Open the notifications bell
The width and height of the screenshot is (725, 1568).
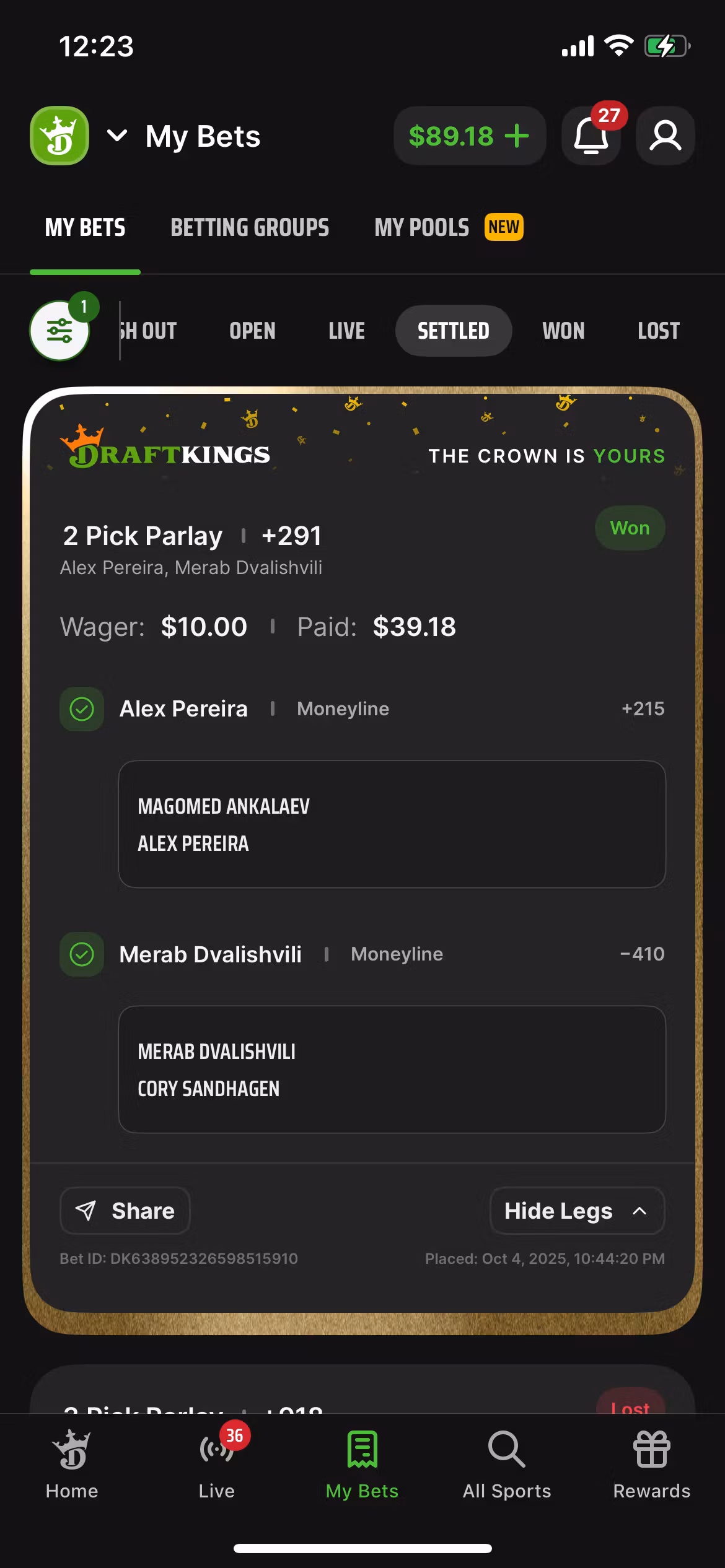591,136
